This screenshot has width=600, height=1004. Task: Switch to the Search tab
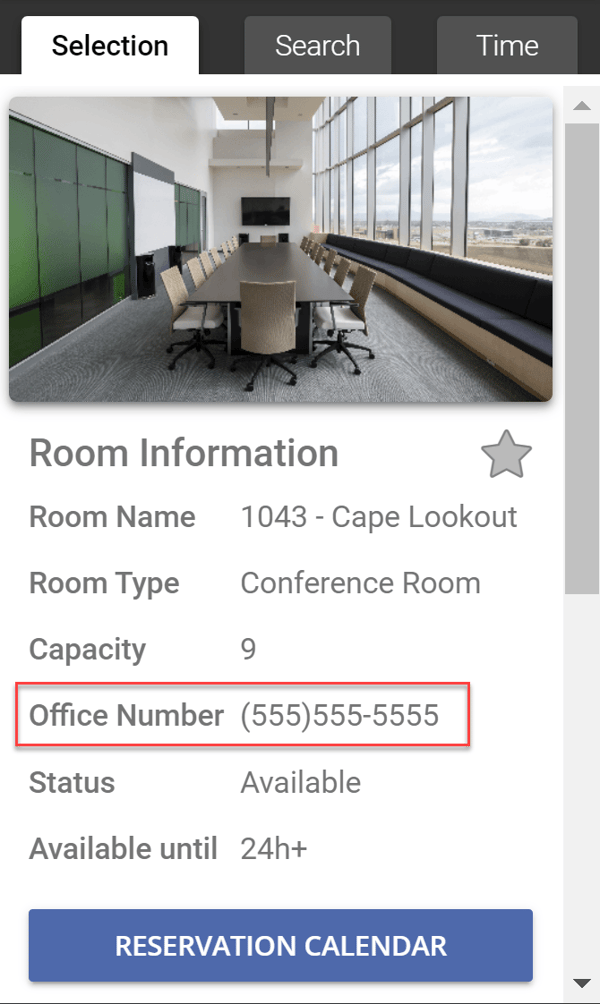pyautogui.click(x=317, y=46)
